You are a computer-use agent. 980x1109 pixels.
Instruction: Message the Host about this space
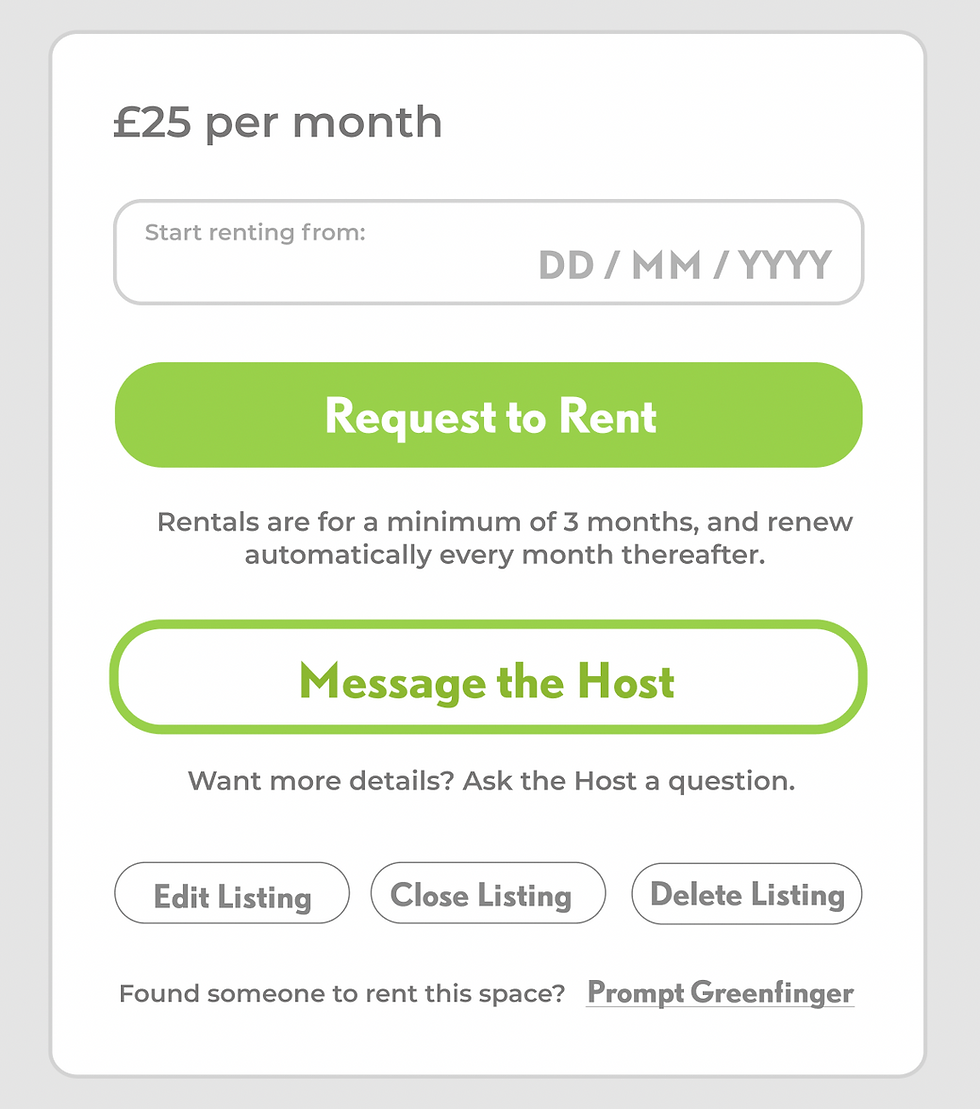tap(488, 678)
